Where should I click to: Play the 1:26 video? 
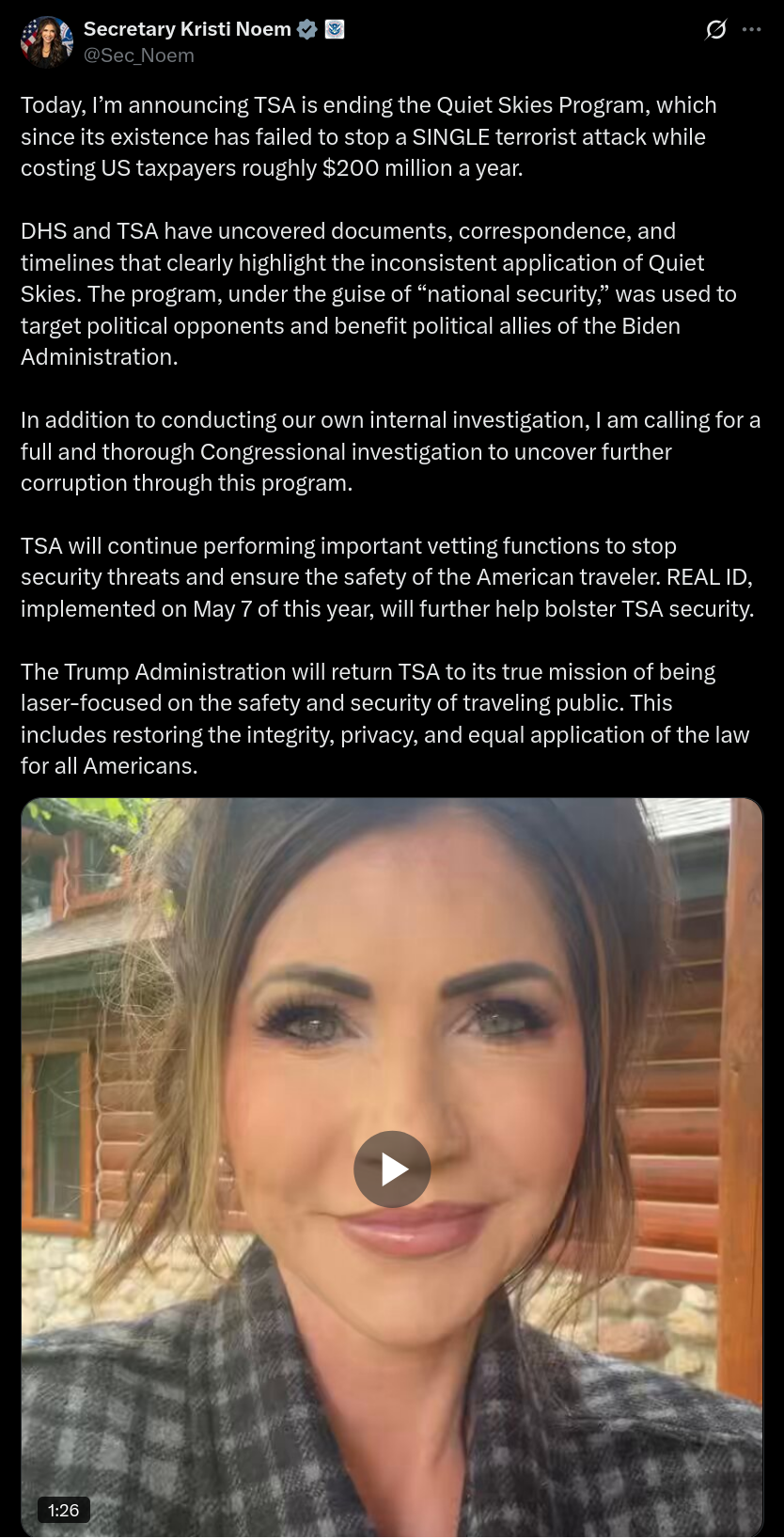(392, 1169)
